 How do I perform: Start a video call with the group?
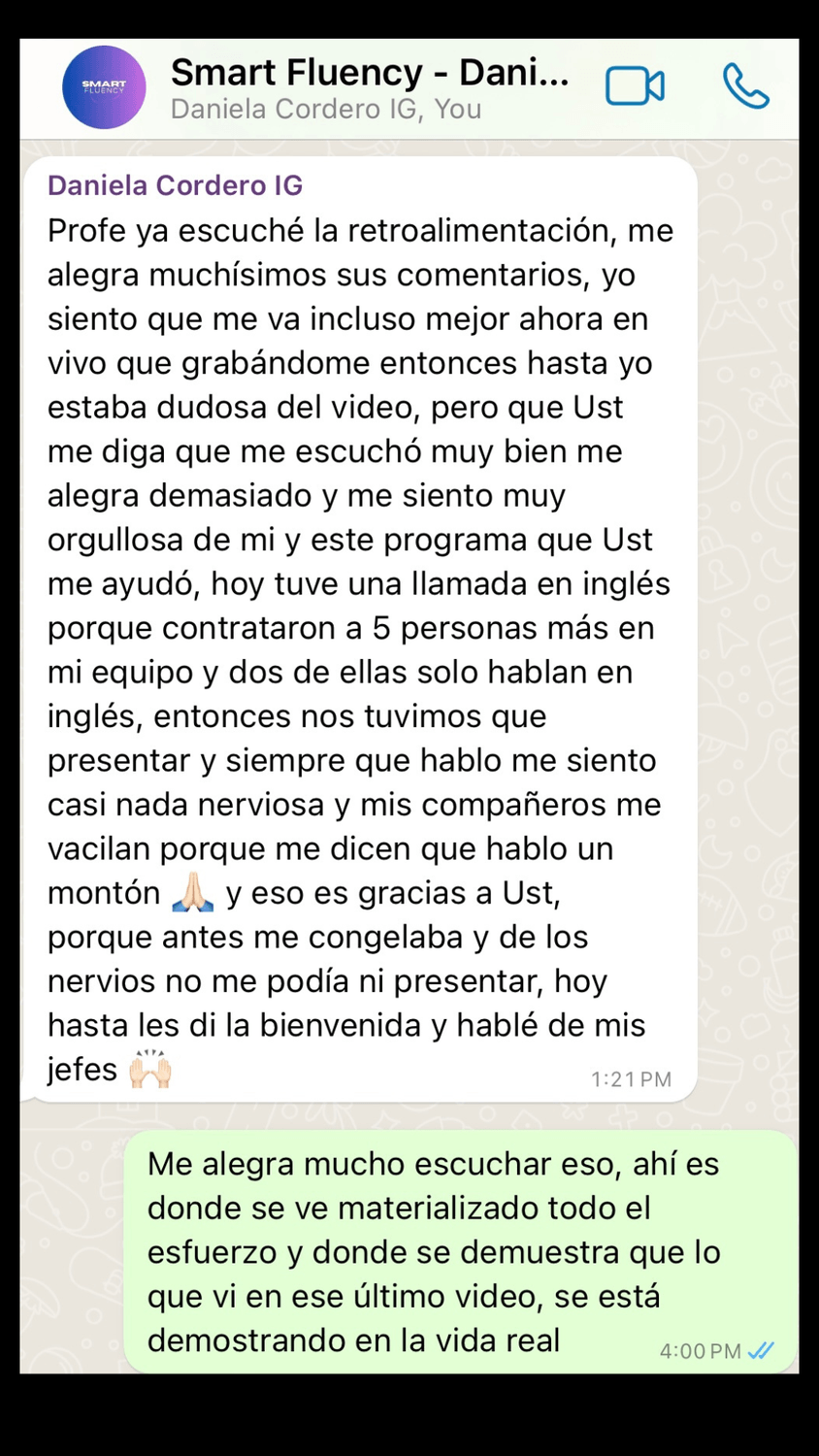coord(635,87)
